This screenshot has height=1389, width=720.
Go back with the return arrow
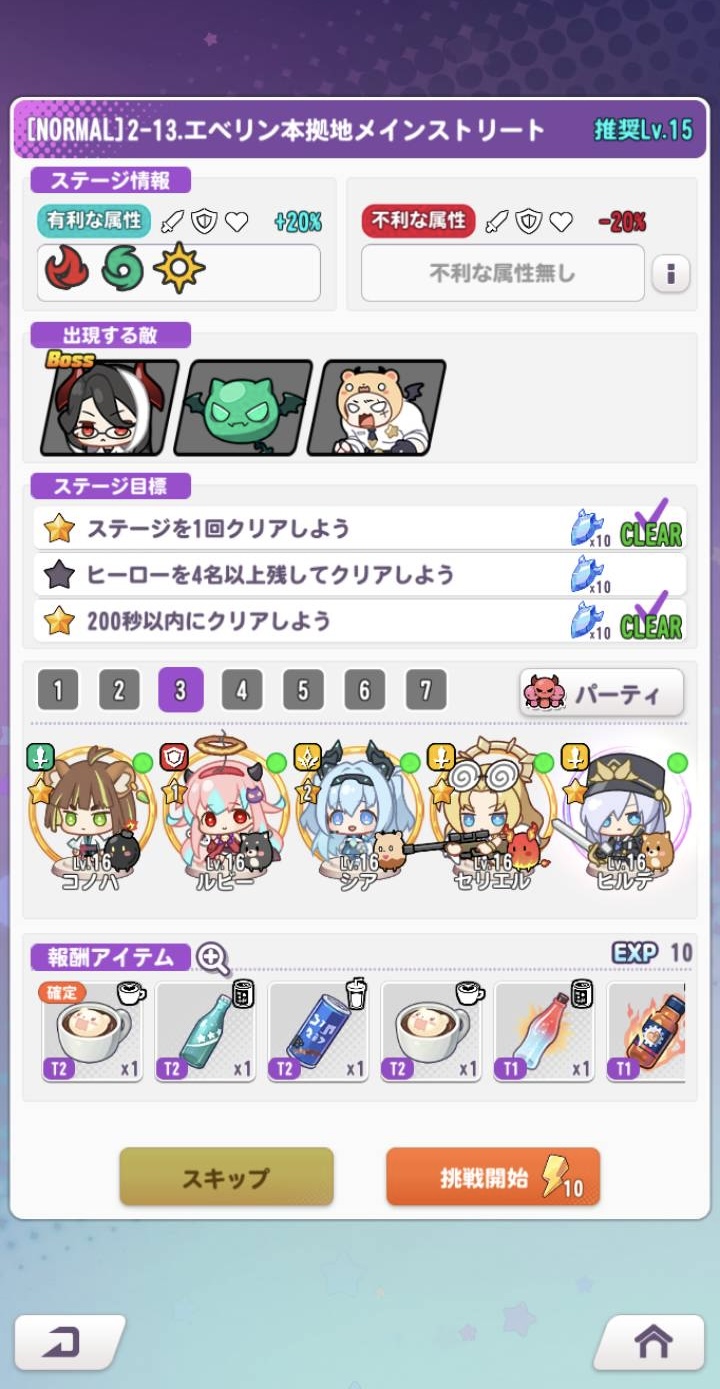click(69, 1342)
